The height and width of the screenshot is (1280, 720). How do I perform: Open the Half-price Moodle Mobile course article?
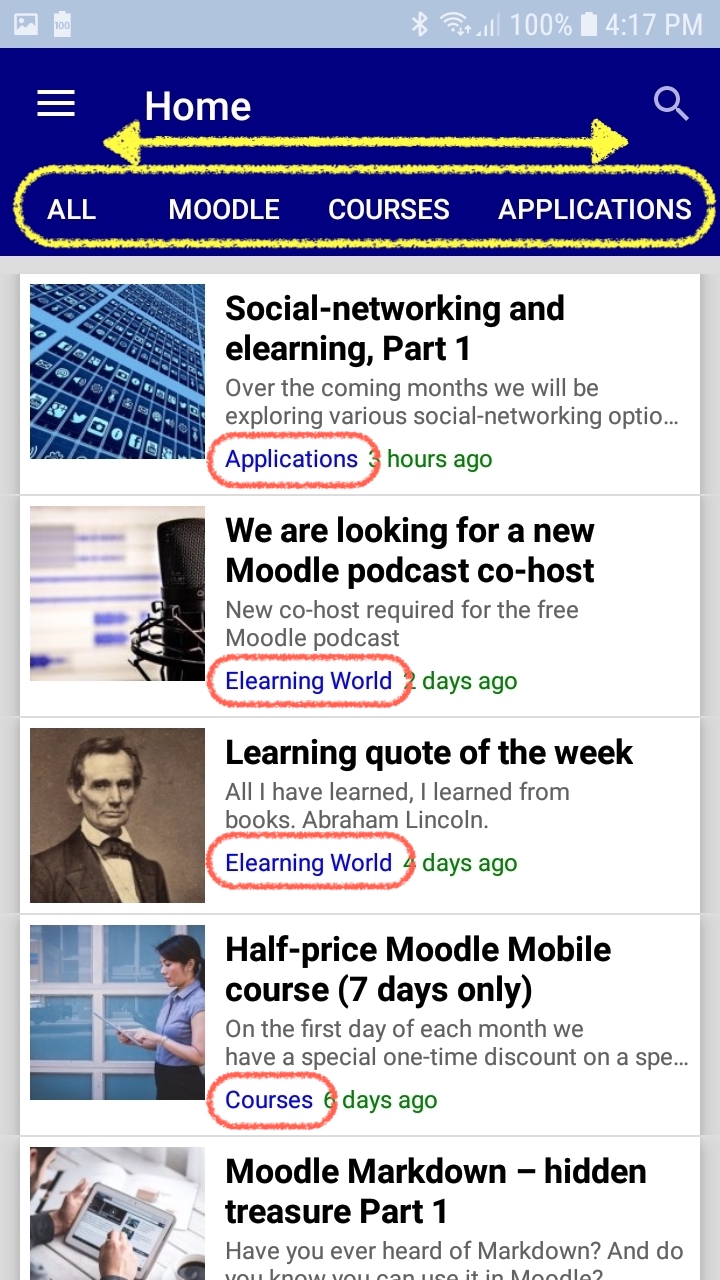tap(360, 1025)
